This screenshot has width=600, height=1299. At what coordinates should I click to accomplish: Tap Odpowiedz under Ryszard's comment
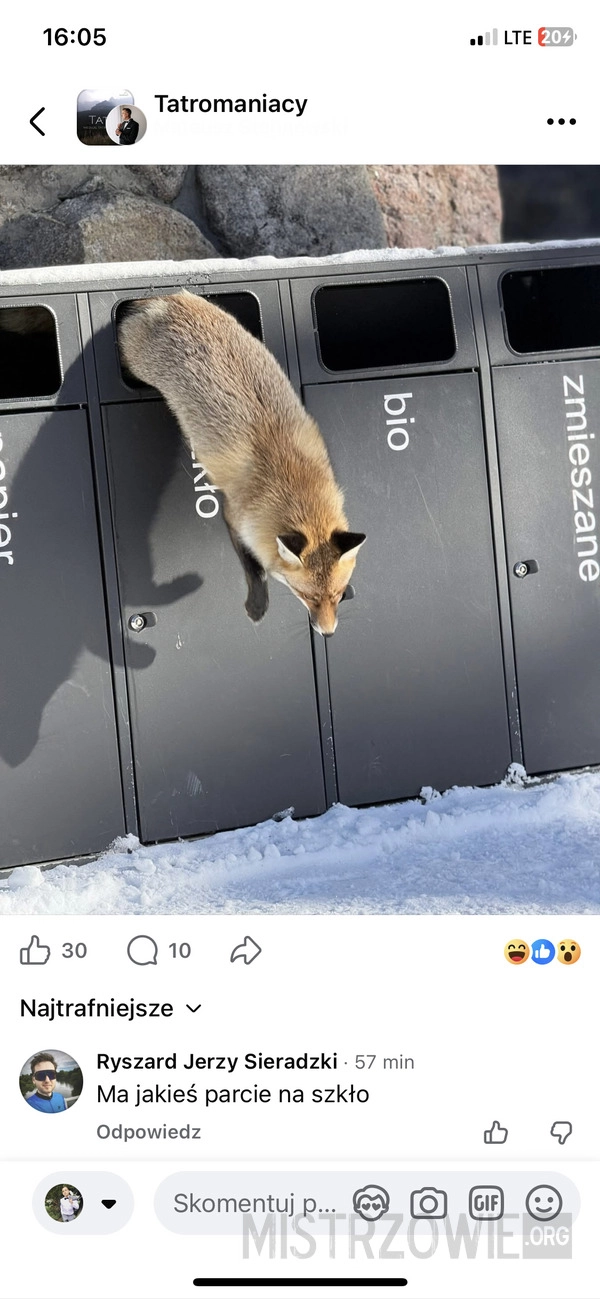148,1132
